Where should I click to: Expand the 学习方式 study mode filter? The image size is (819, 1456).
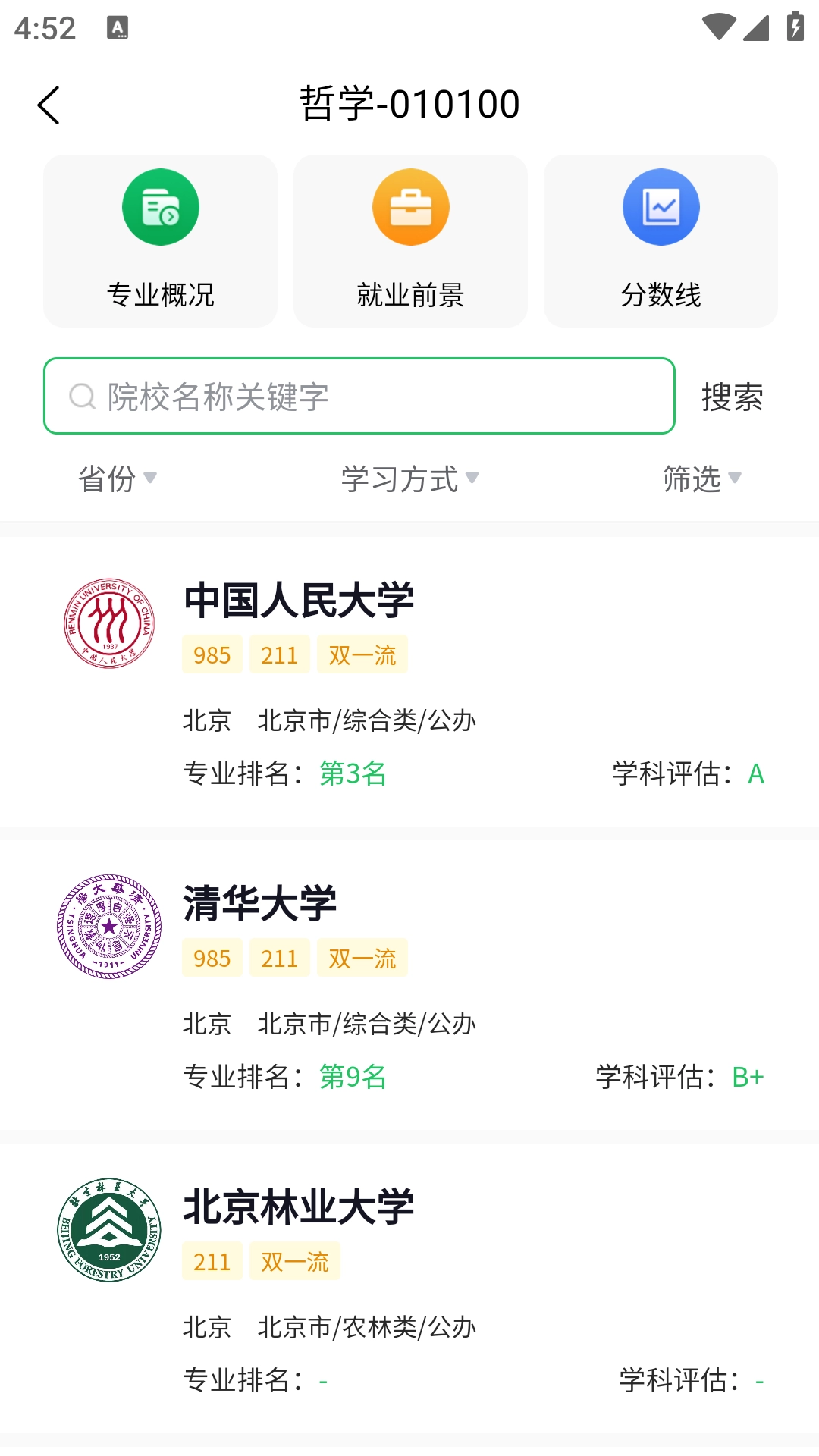(407, 479)
